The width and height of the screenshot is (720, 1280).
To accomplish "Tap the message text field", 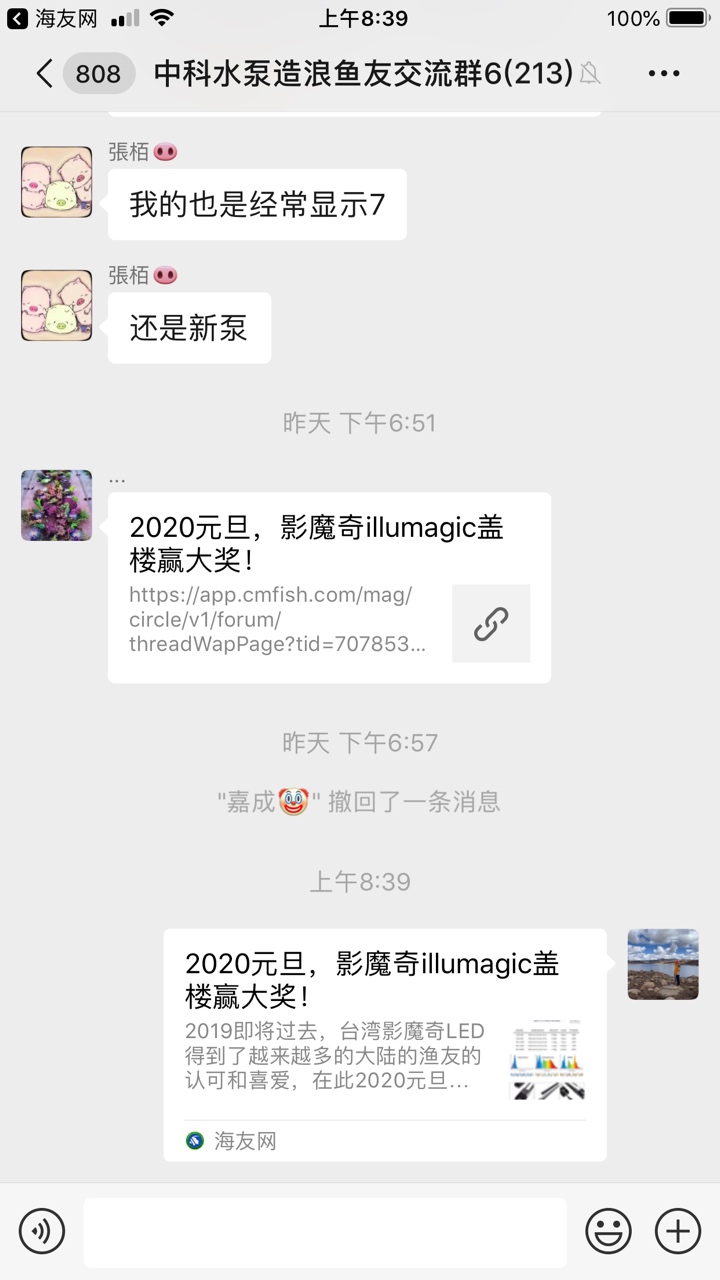I will 324,1232.
